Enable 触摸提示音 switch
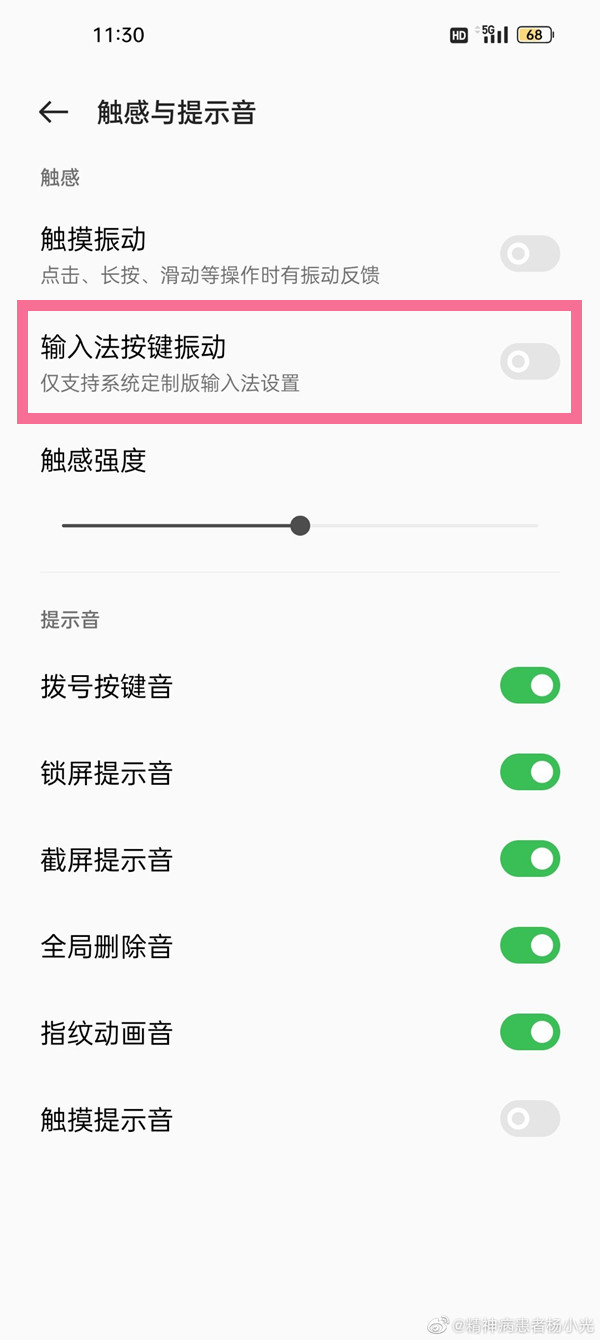 coord(529,1119)
